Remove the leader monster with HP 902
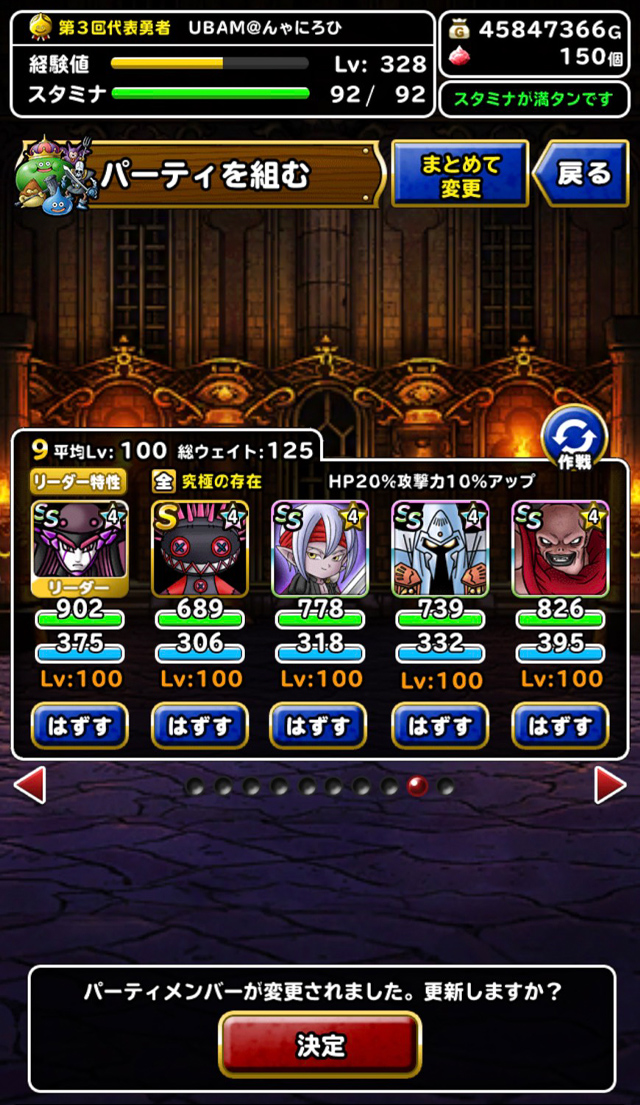The width and height of the screenshot is (640, 1105). (x=80, y=725)
